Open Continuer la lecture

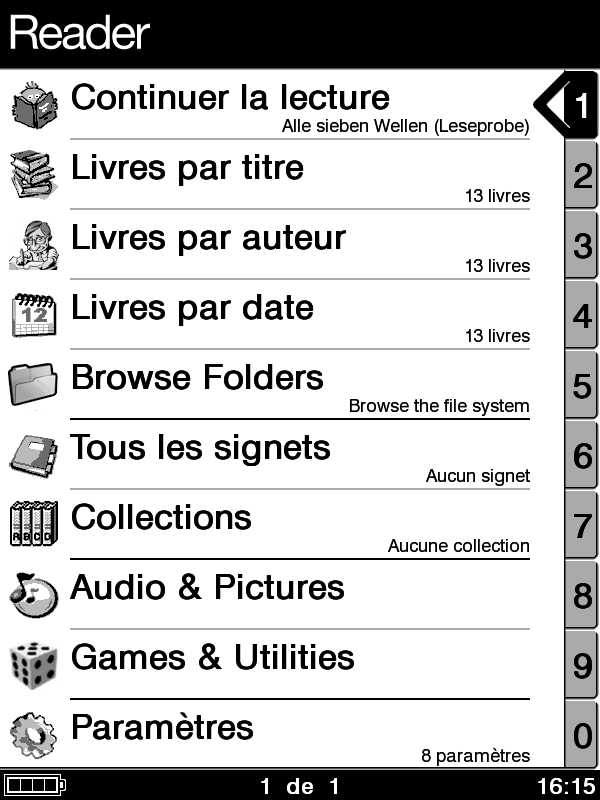(x=230, y=99)
